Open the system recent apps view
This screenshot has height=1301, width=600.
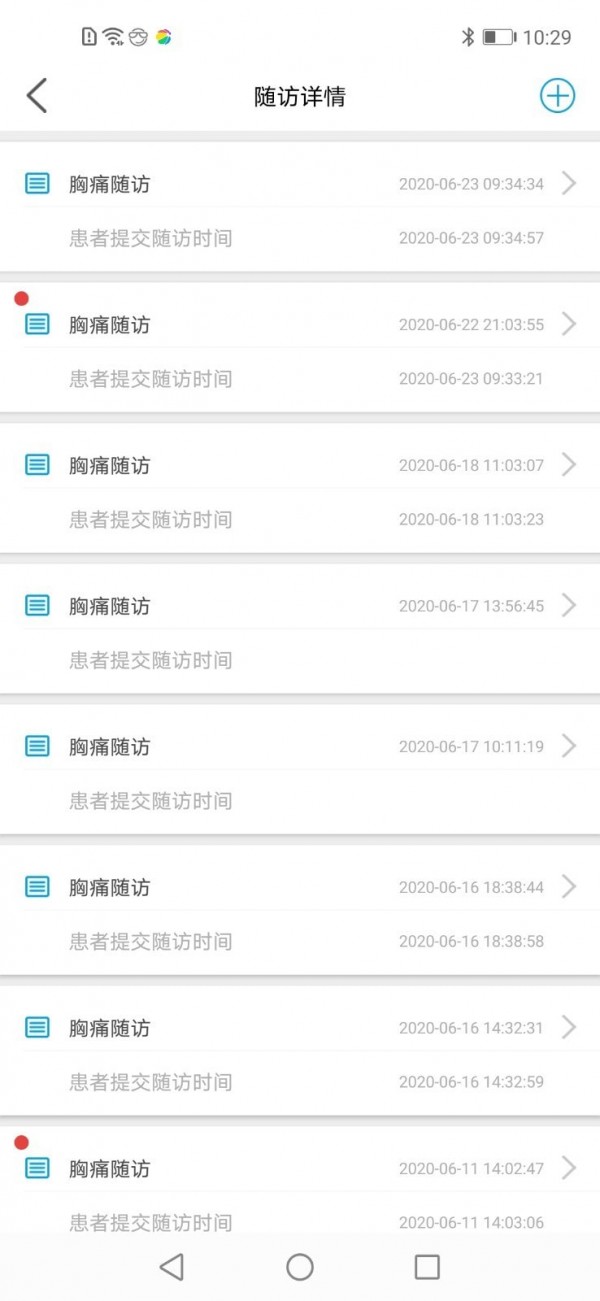(x=427, y=1267)
